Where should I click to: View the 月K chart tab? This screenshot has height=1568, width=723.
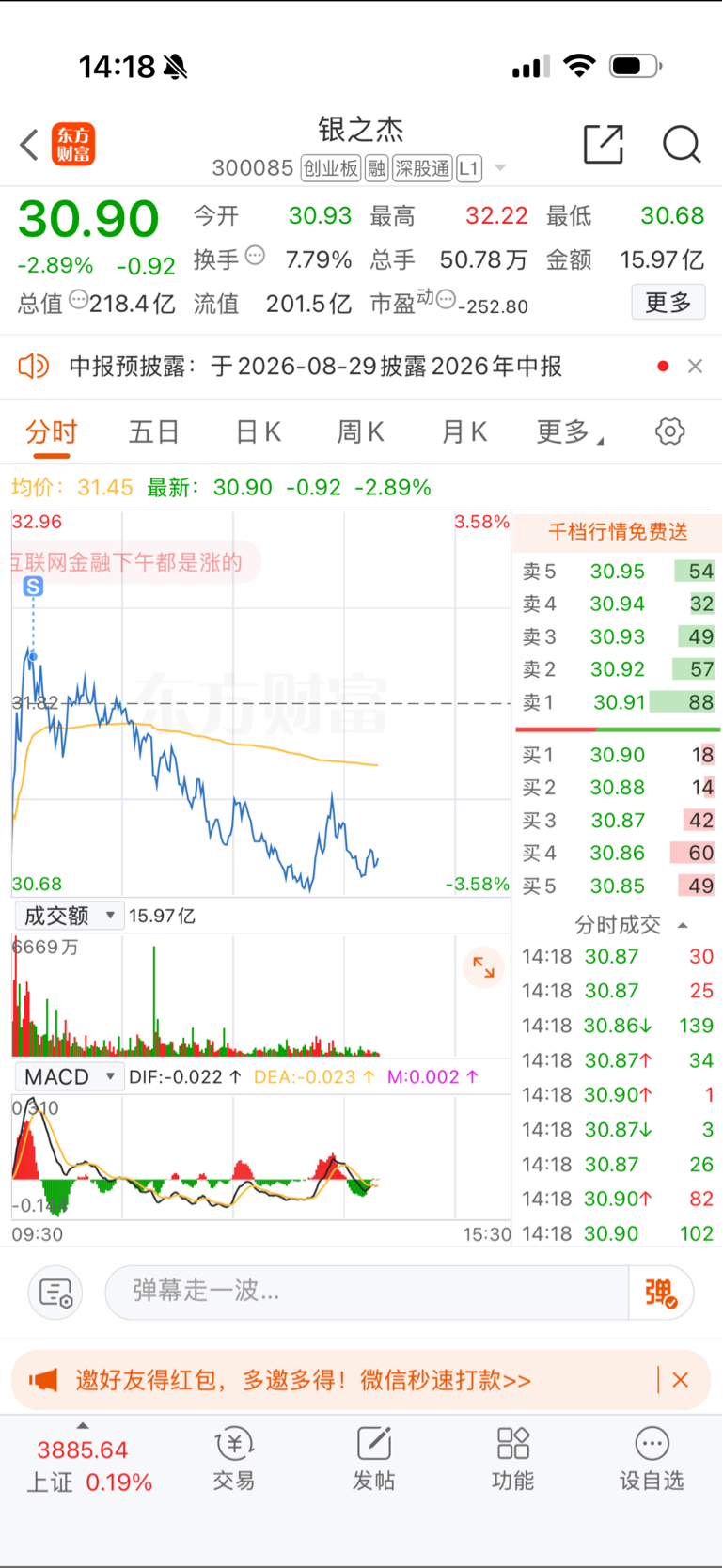pos(464,432)
